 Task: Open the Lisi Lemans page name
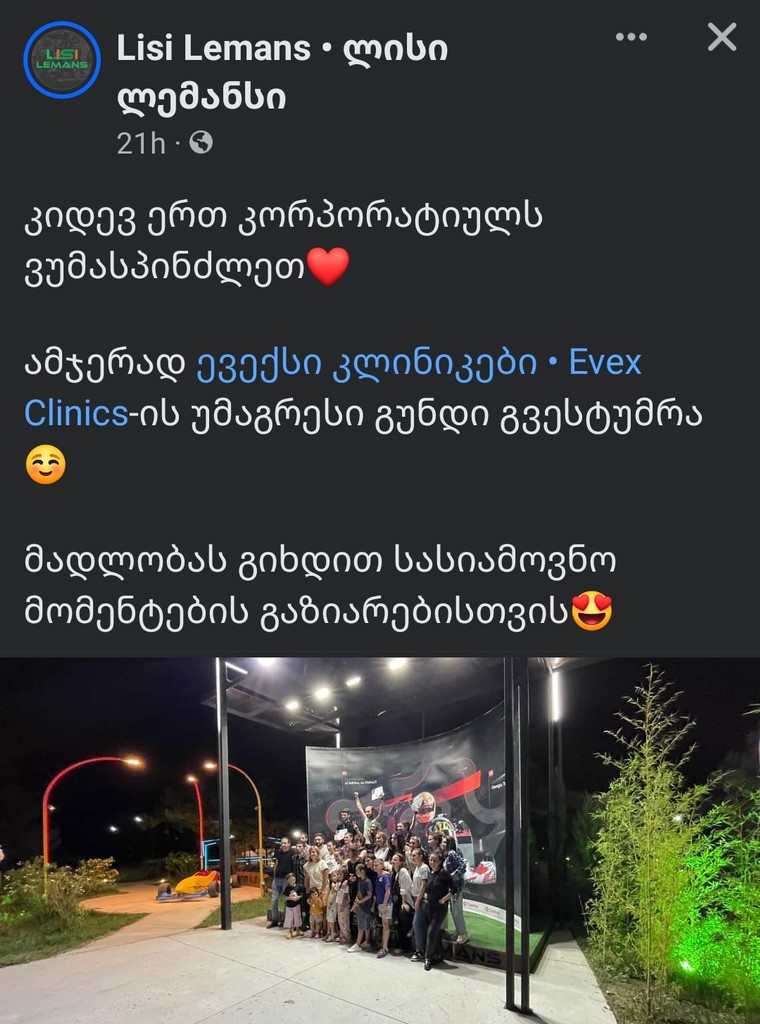(x=281, y=47)
